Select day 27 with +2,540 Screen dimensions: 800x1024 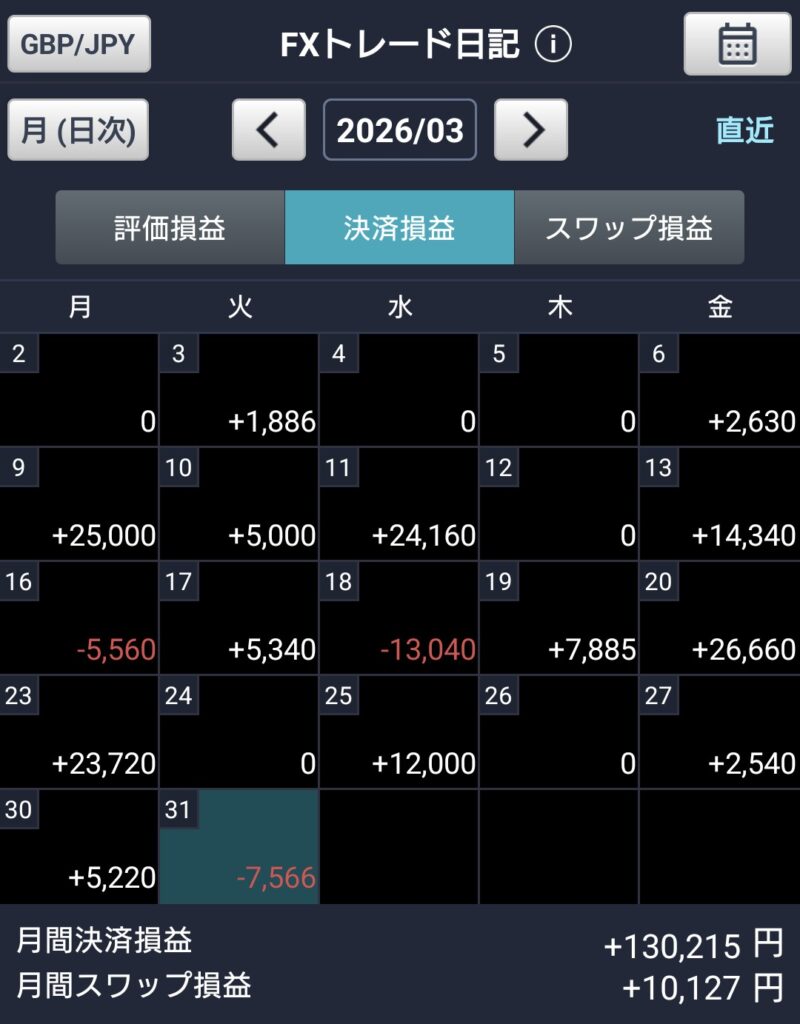tap(719, 732)
